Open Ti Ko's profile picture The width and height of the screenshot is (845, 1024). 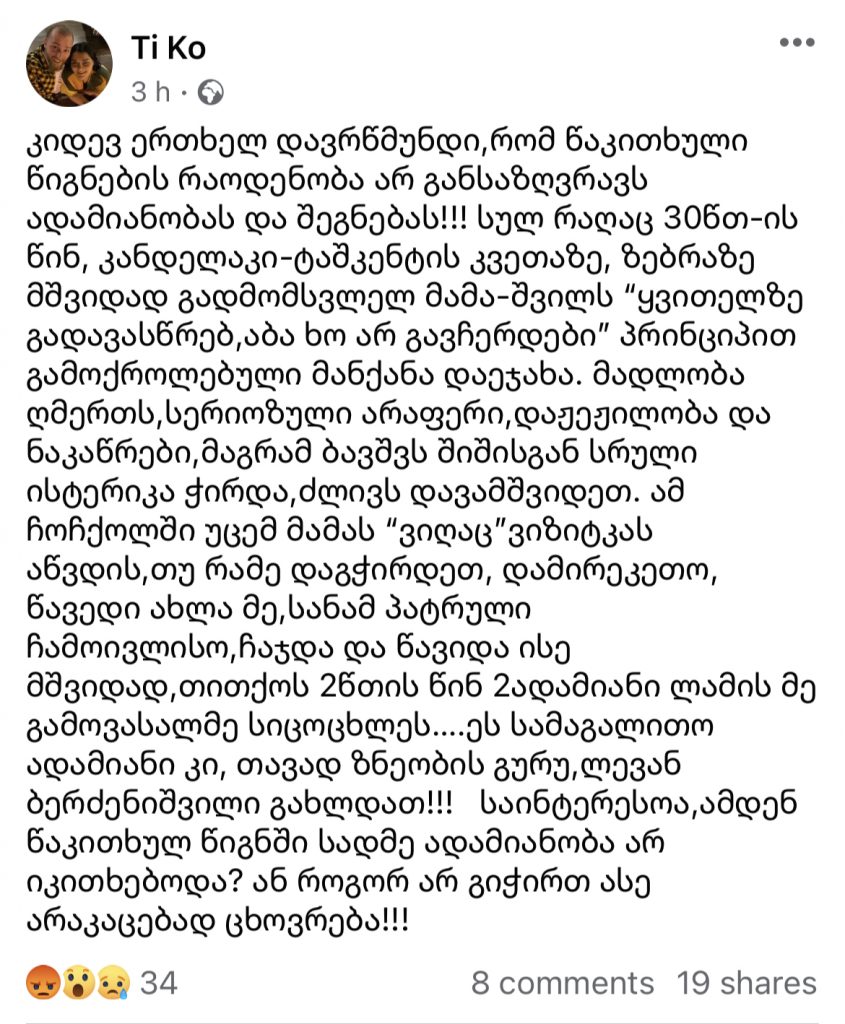(x=68, y=63)
